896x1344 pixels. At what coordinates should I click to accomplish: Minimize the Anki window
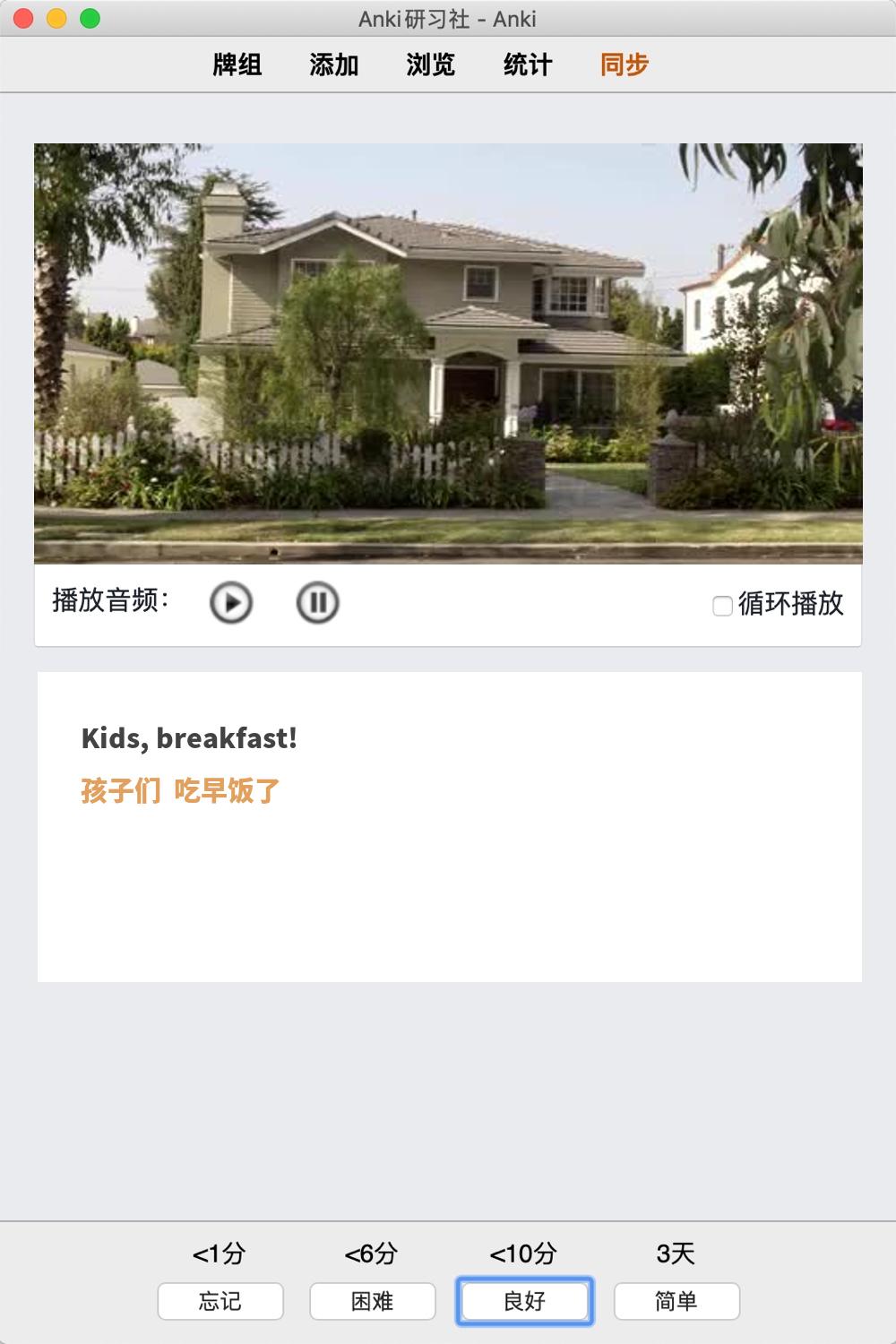(56, 18)
